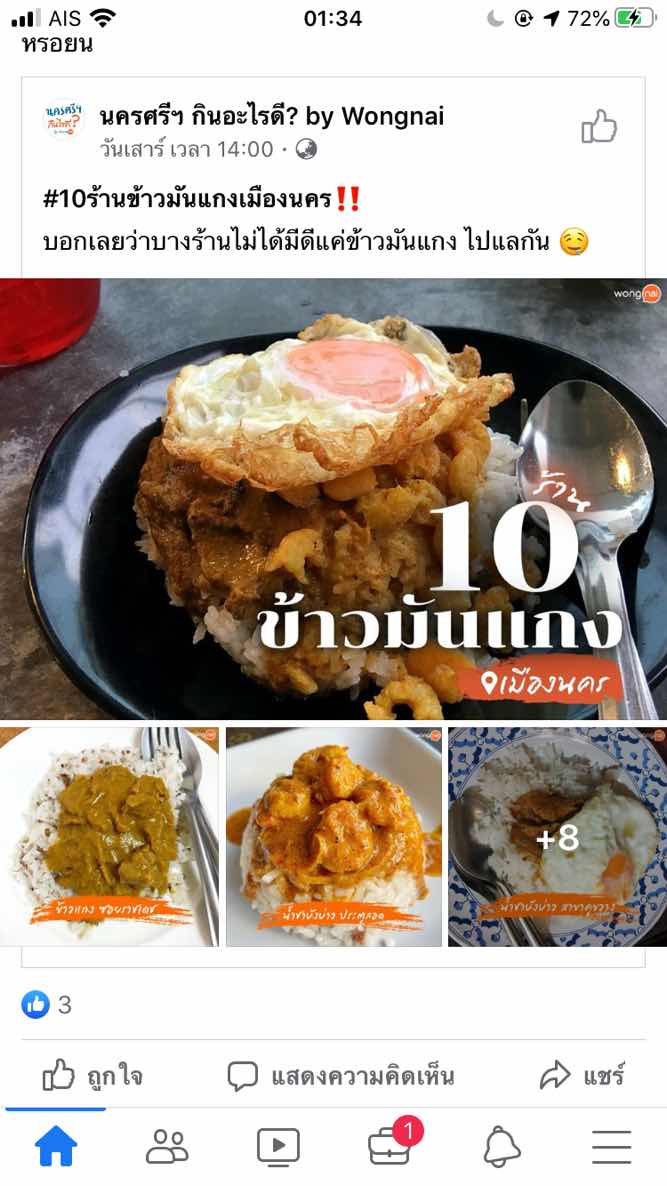Like the post with ถูกใจ

coord(92,1076)
